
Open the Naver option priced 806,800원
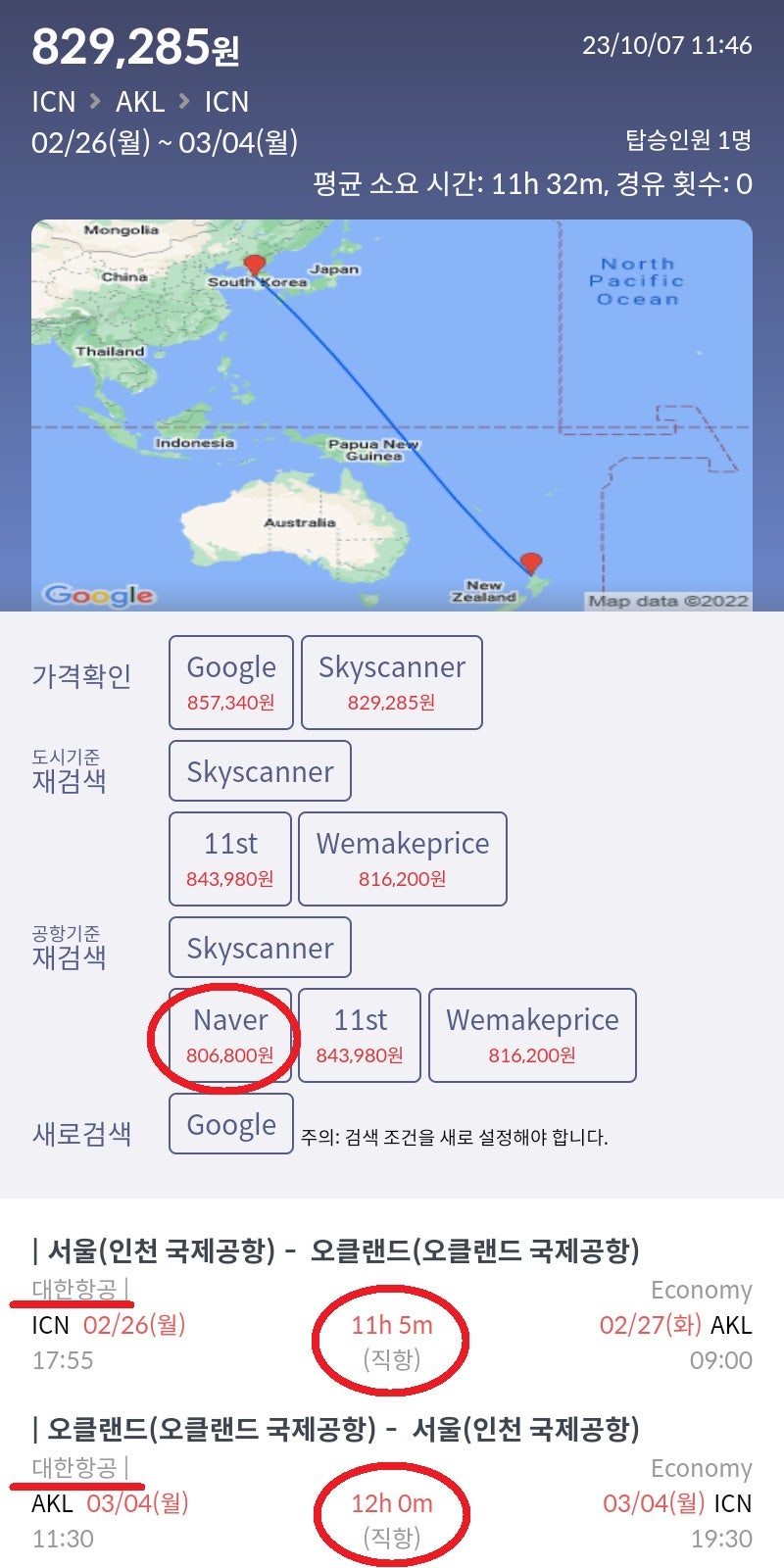tap(230, 1035)
